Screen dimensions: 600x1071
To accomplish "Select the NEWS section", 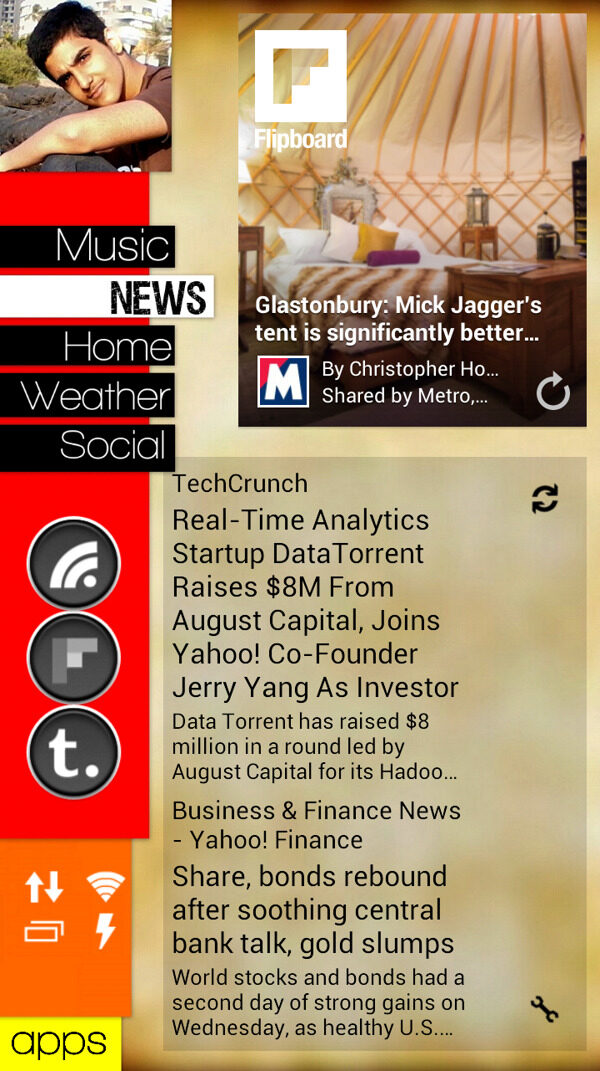I will click(x=157, y=297).
